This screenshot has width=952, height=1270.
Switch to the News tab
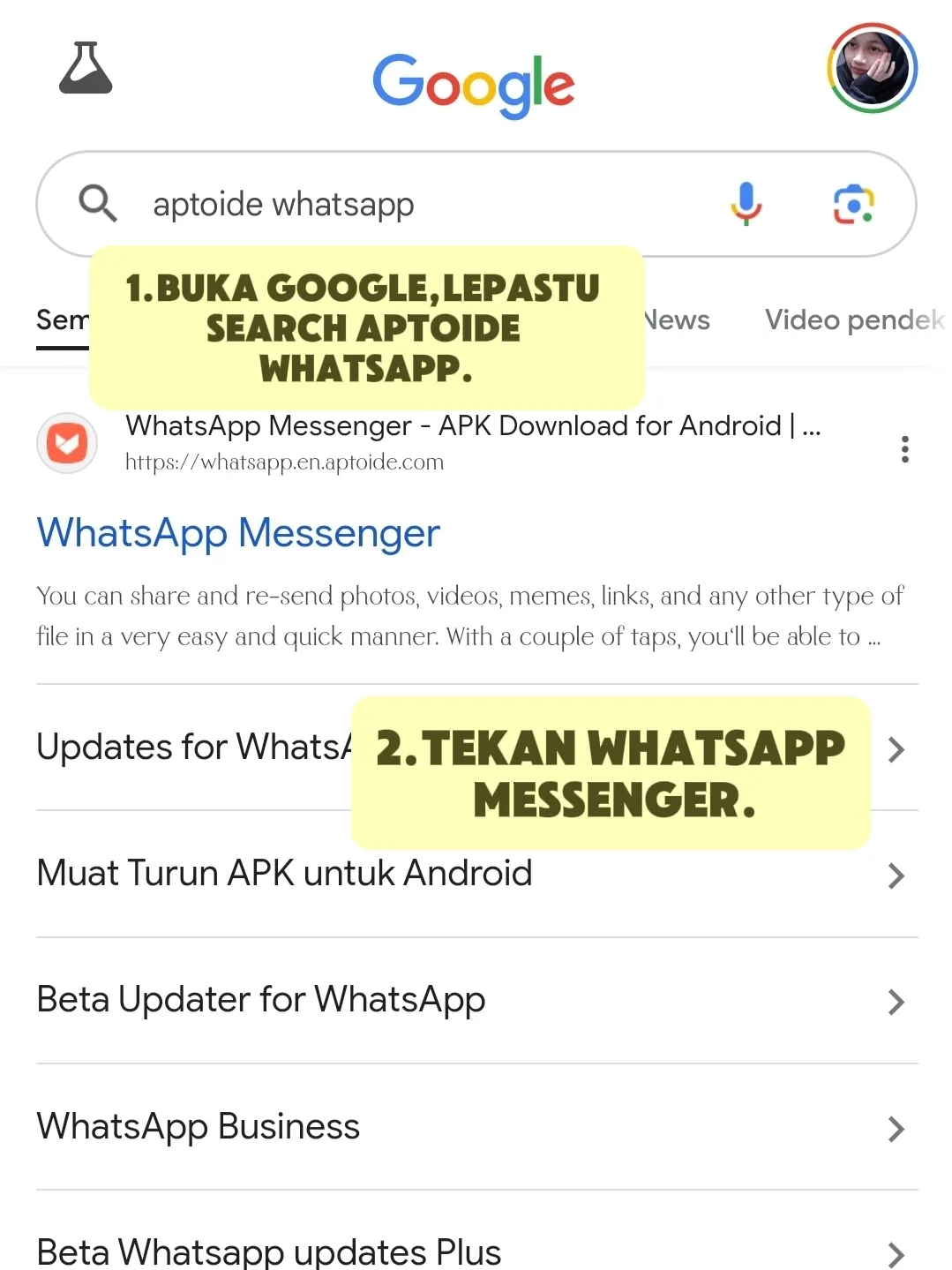[679, 319]
